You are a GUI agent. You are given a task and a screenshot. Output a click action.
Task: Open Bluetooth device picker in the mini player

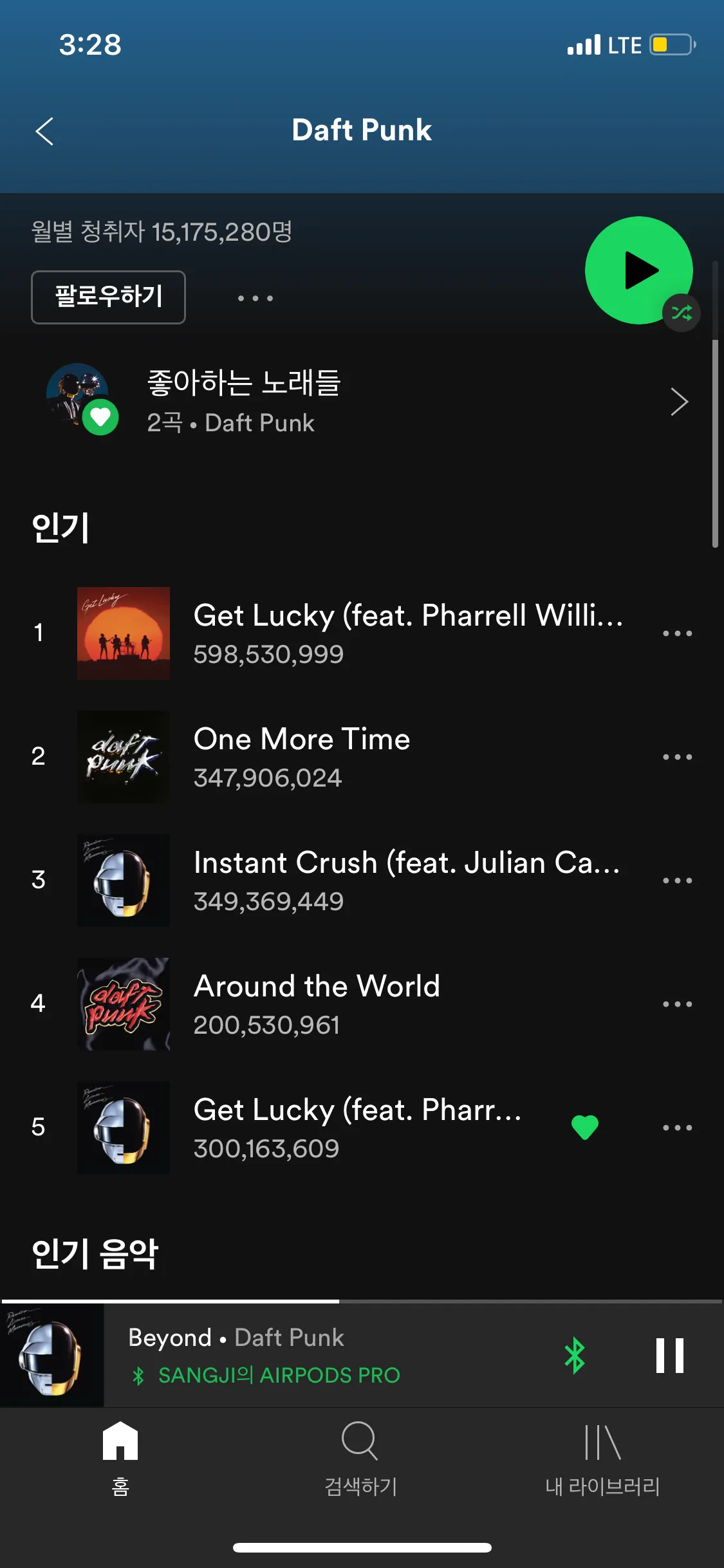coord(574,1356)
